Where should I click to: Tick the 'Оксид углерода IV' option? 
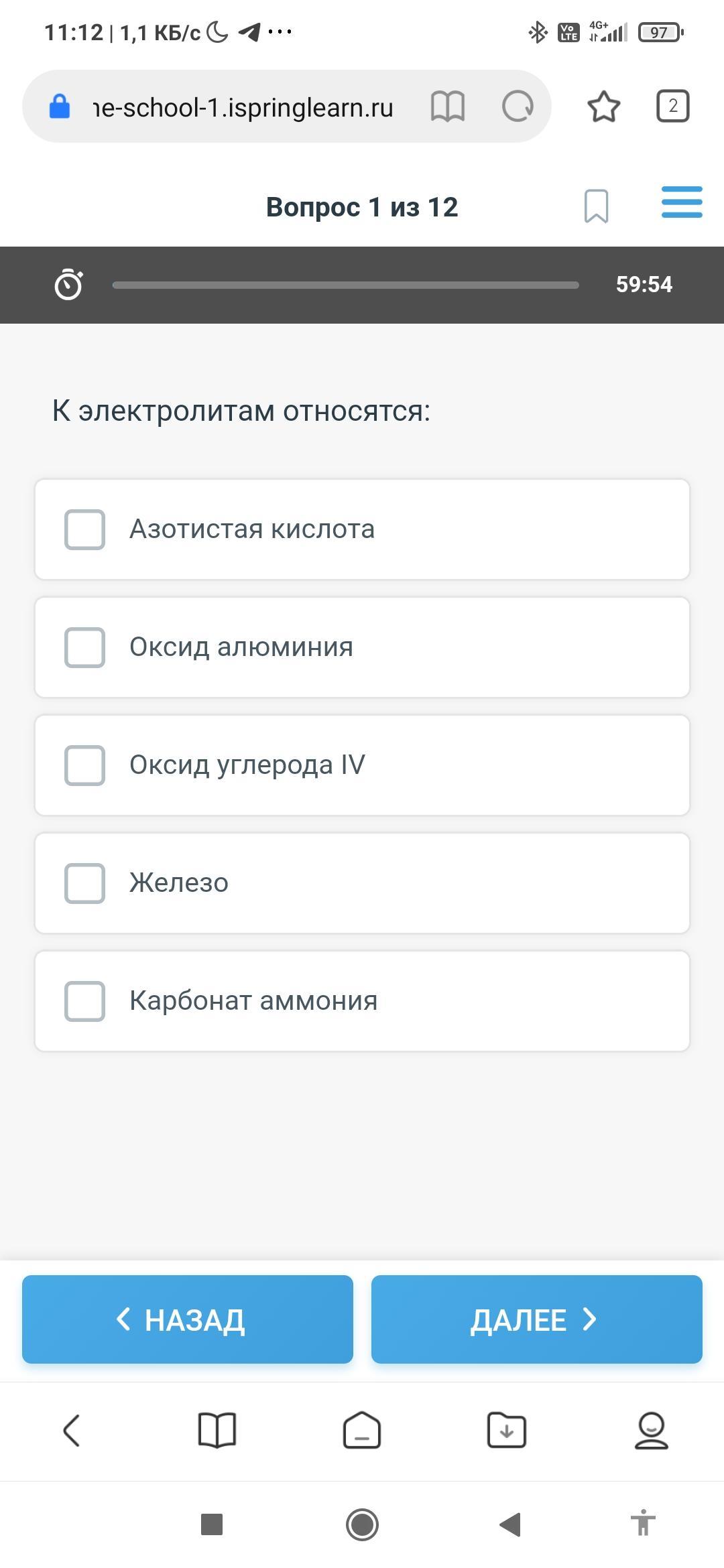pyautogui.click(x=84, y=765)
